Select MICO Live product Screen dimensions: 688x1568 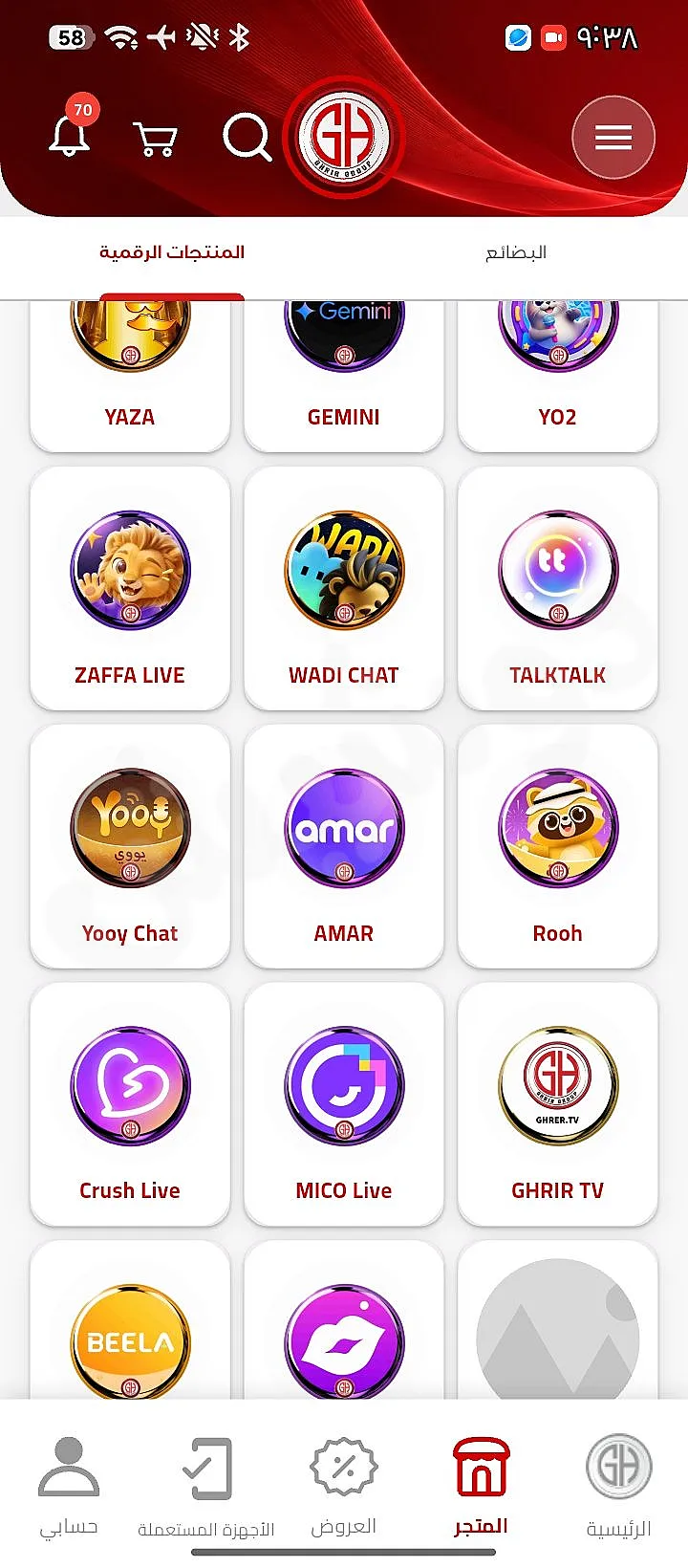[x=344, y=1104]
